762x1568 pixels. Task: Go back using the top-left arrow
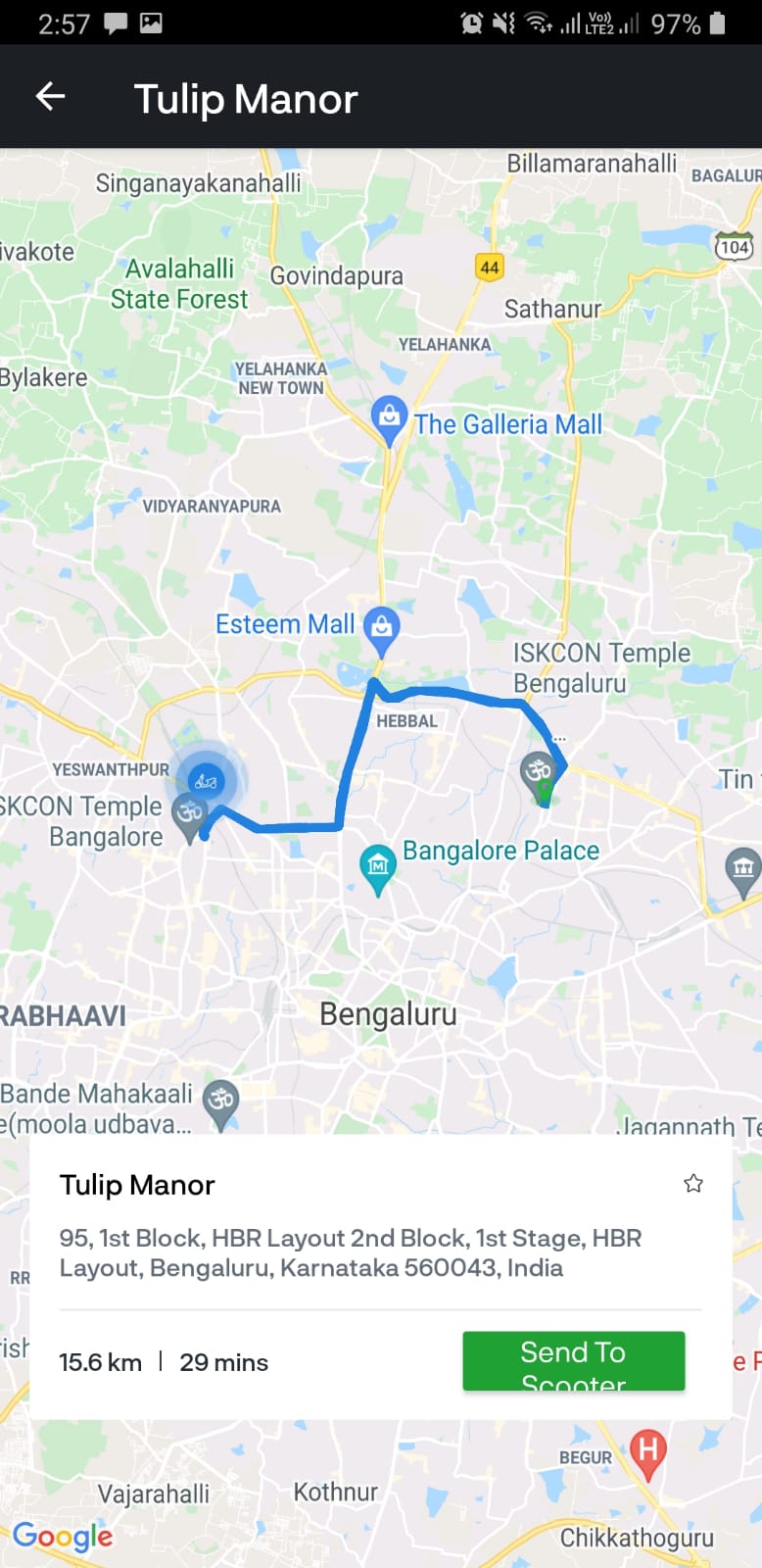pyautogui.click(x=50, y=96)
